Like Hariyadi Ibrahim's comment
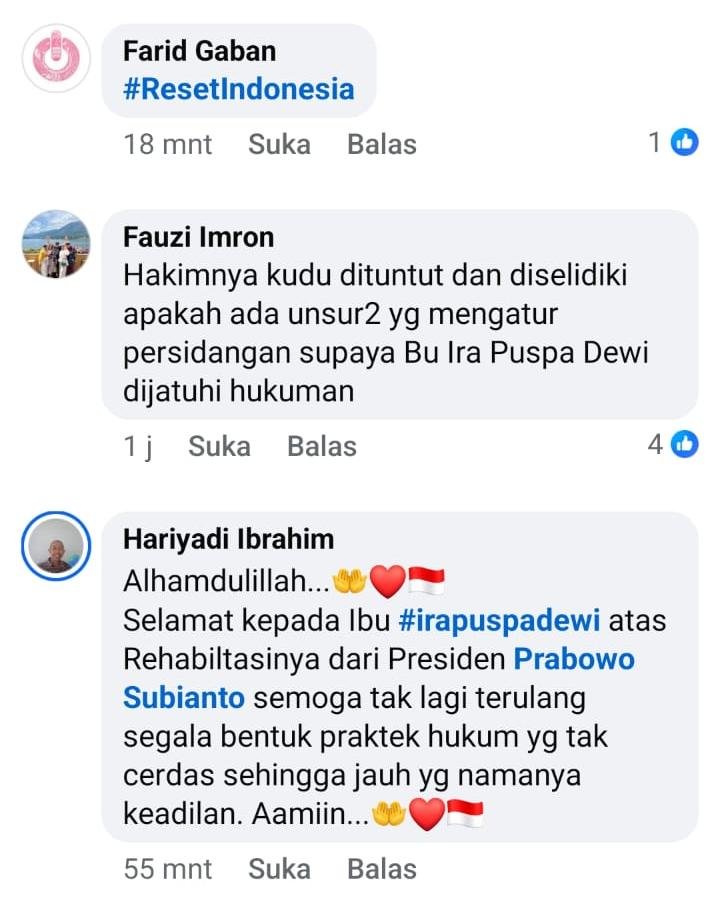The width and height of the screenshot is (720, 918). pyautogui.click(x=279, y=869)
